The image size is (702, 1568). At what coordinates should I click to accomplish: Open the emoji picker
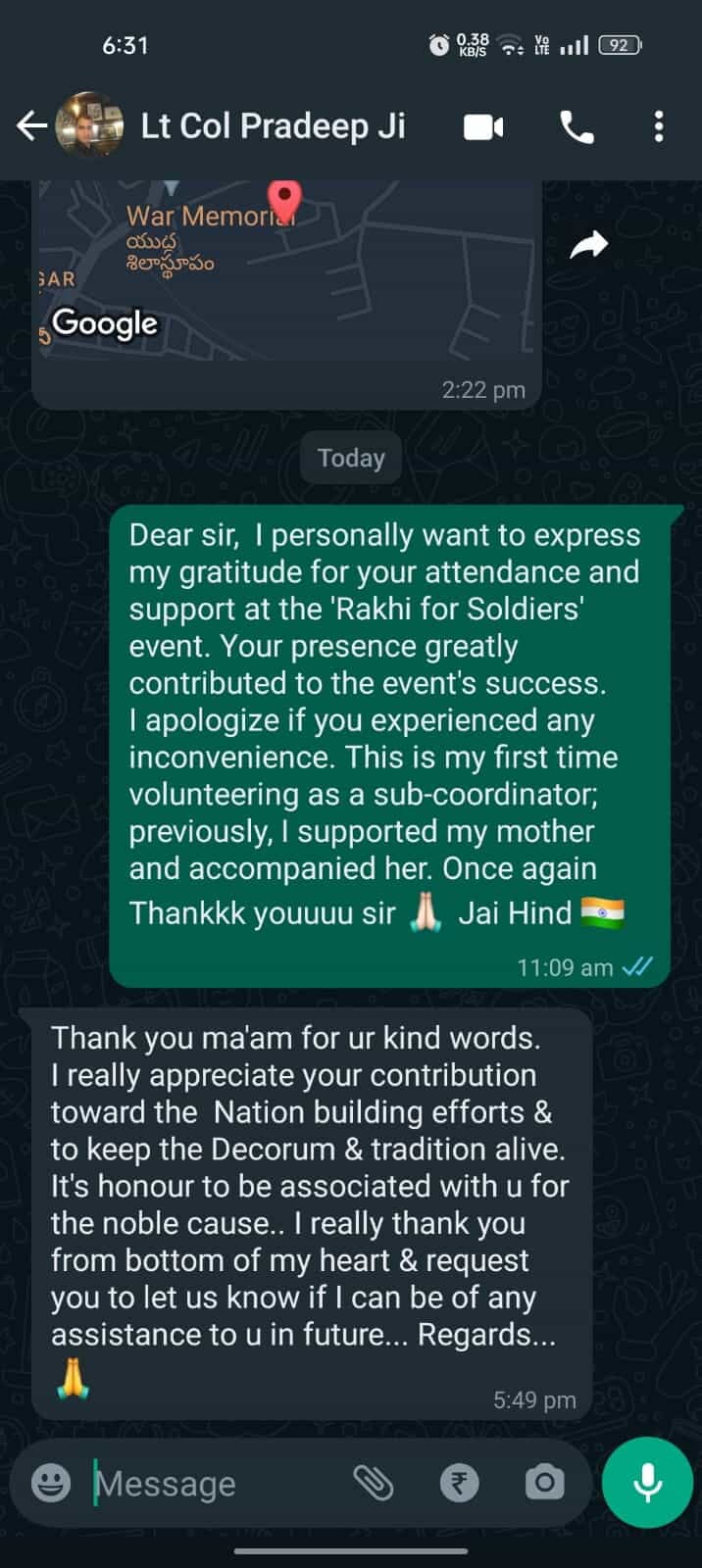51,1483
